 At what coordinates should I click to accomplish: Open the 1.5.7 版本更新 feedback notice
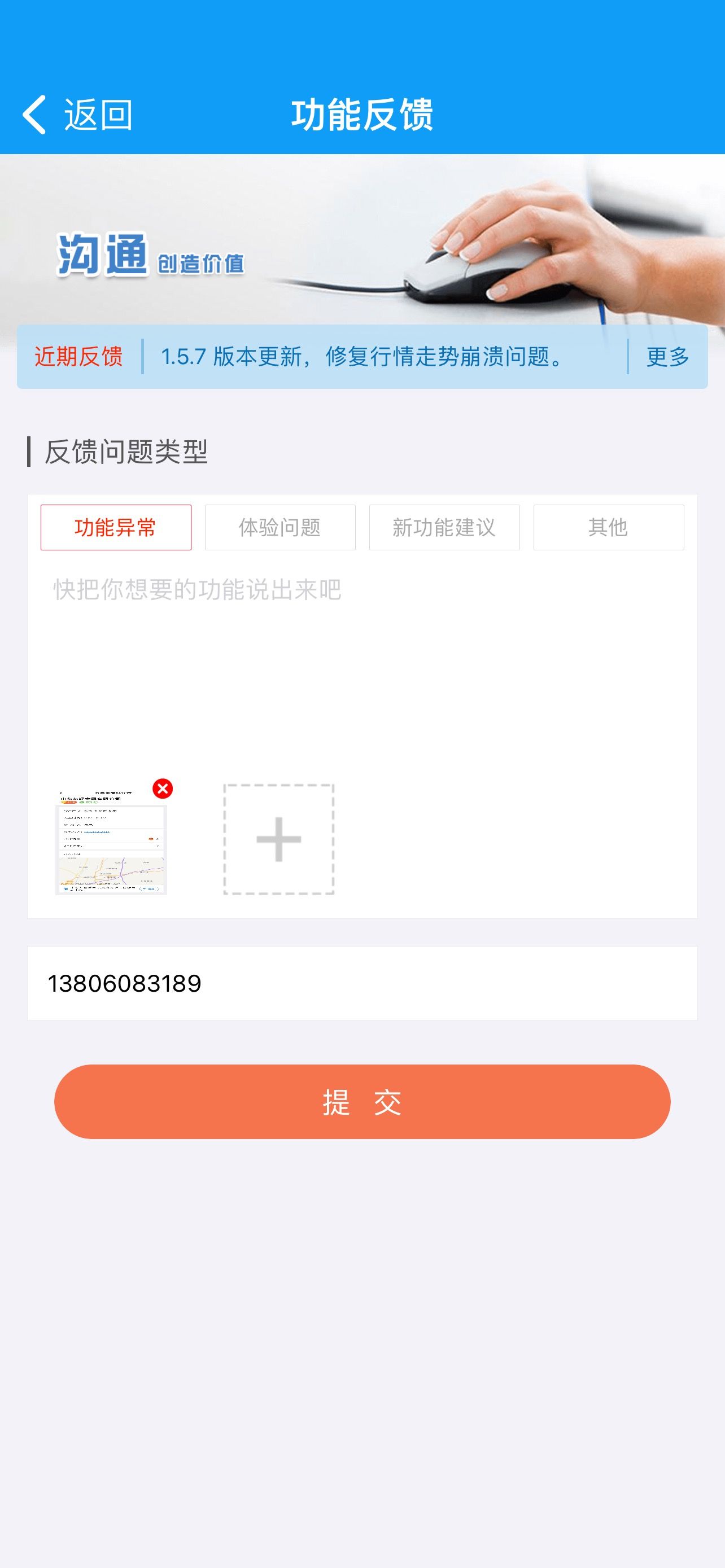362,357
